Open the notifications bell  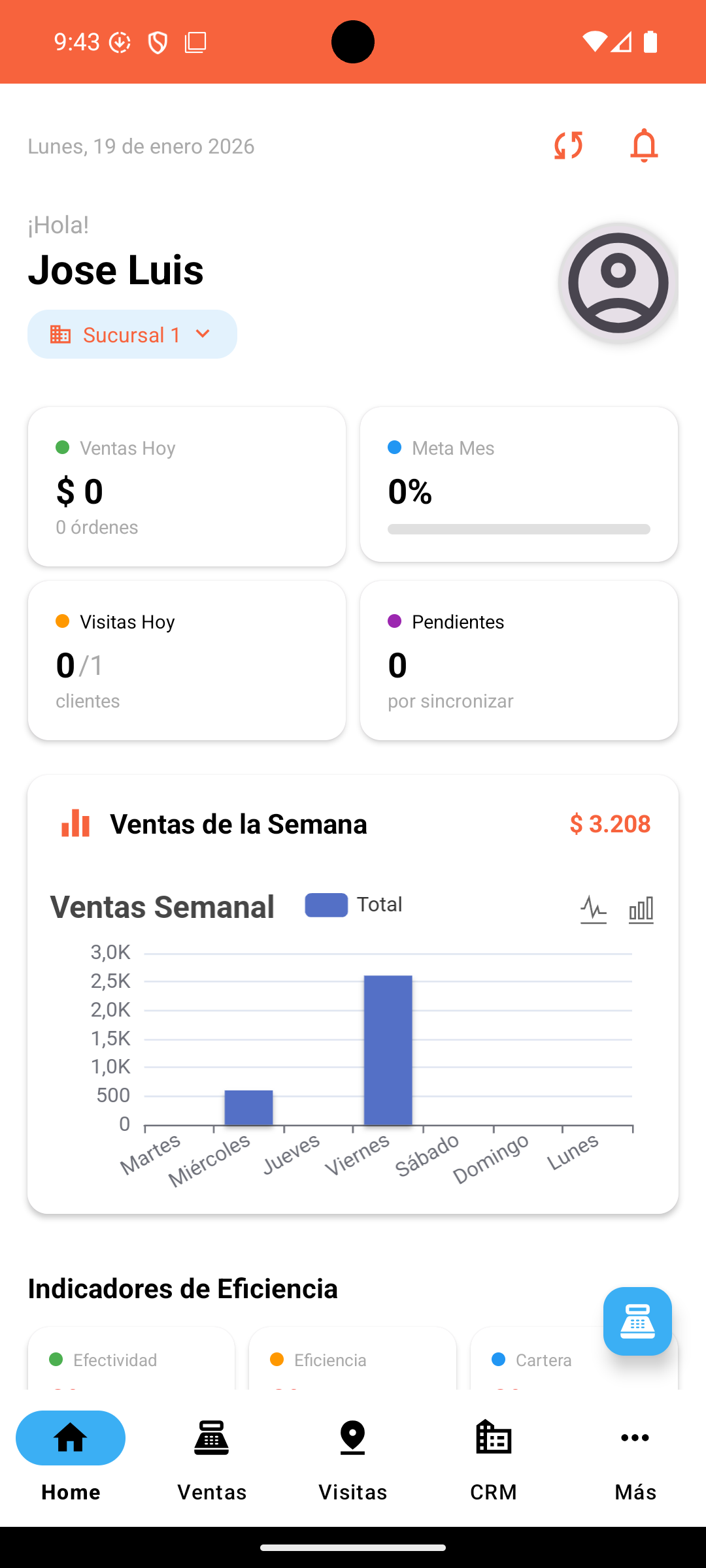pos(645,146)
